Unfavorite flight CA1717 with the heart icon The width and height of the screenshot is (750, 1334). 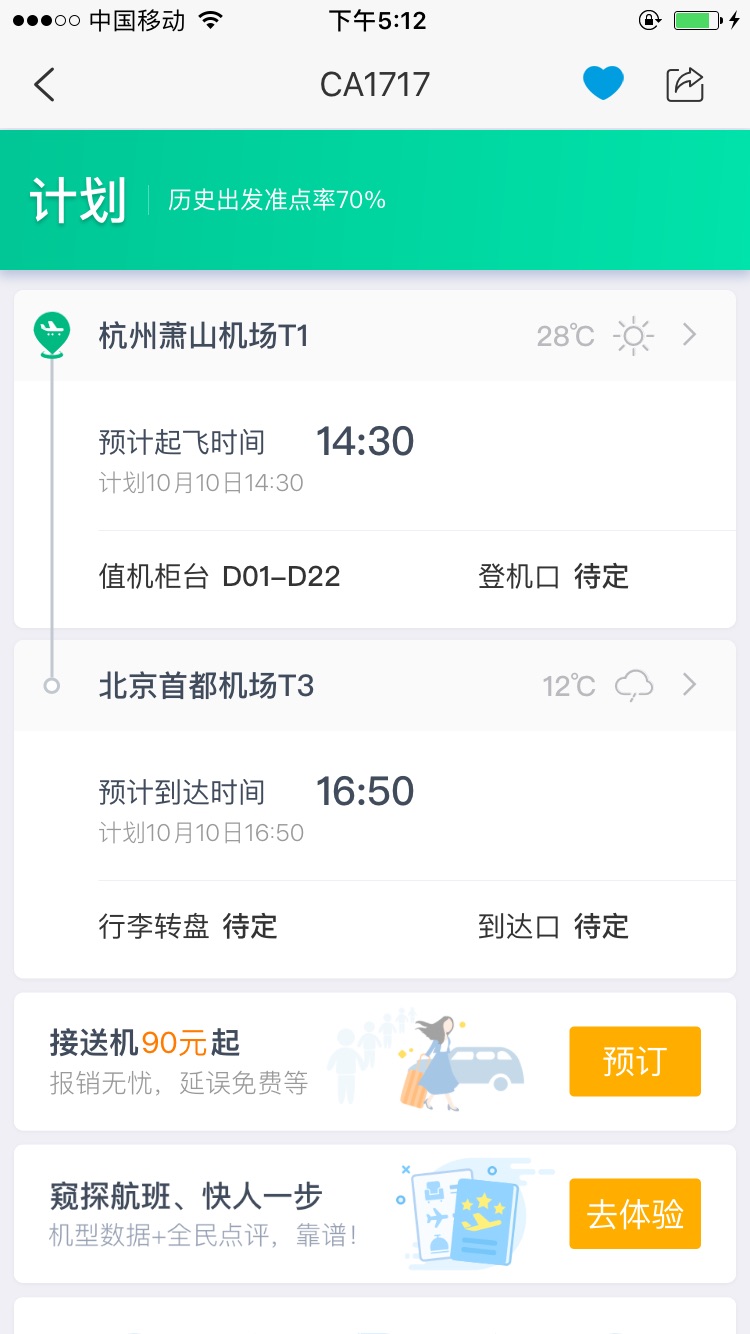(603, 84)
